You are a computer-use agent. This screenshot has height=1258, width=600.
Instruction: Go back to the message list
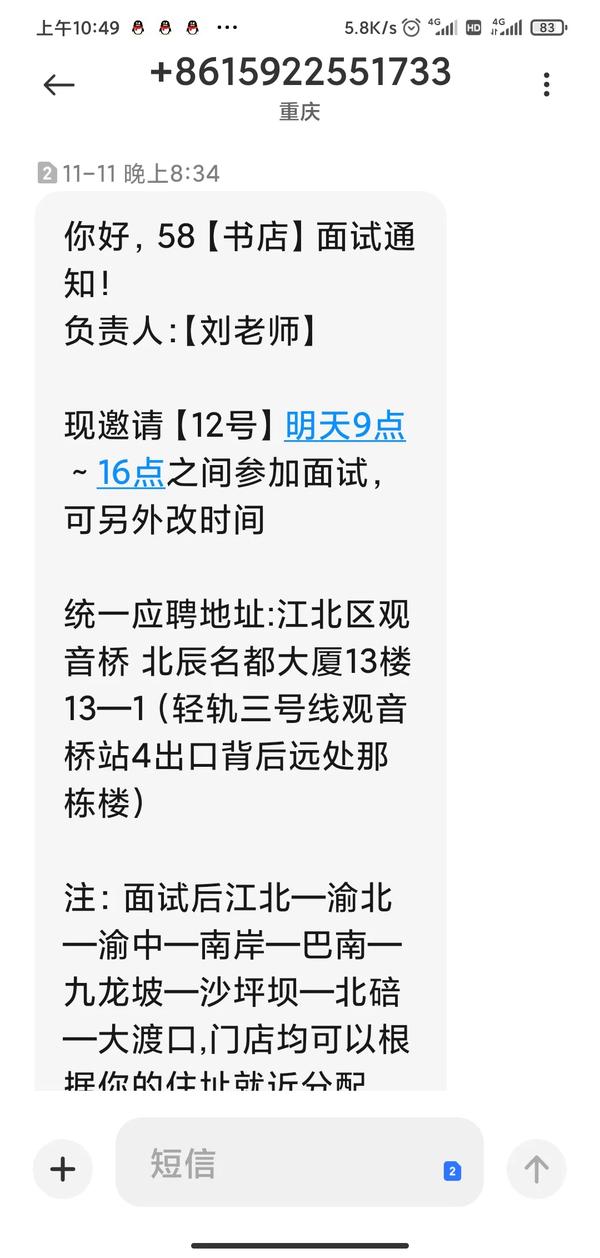[59, 85]
